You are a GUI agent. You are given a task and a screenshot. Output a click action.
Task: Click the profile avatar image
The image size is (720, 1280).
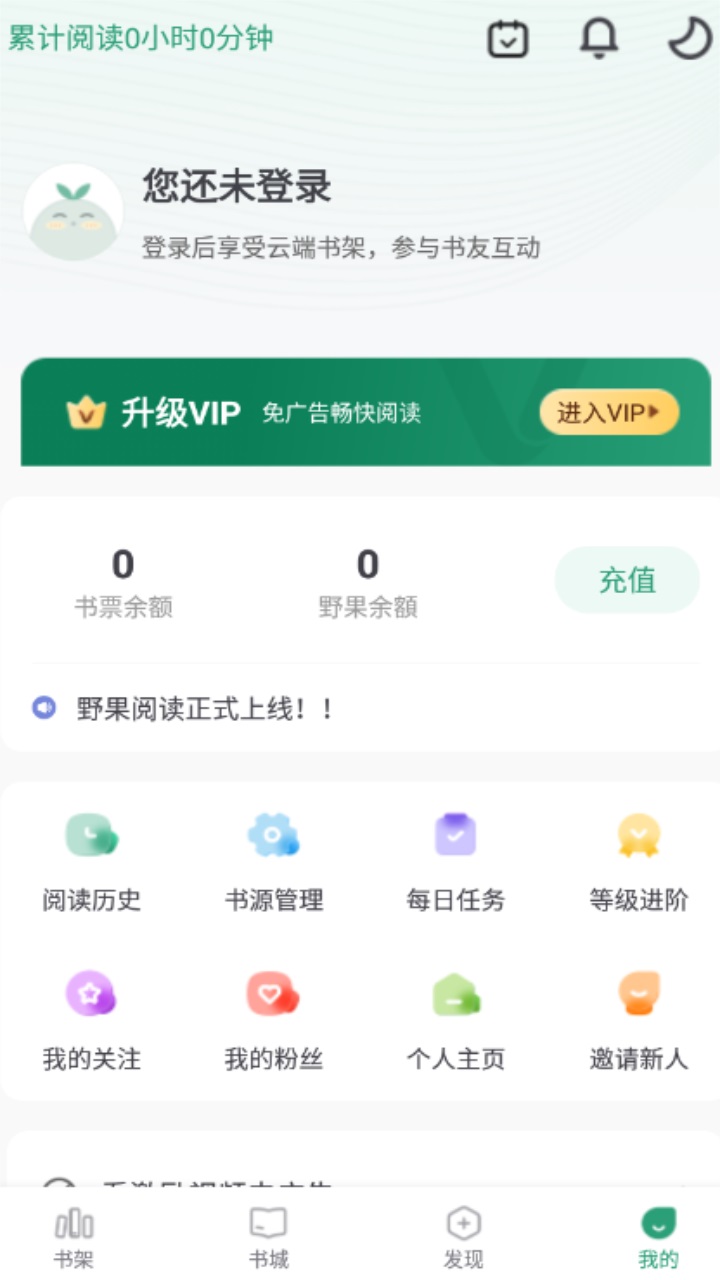[x=71, y=213]
